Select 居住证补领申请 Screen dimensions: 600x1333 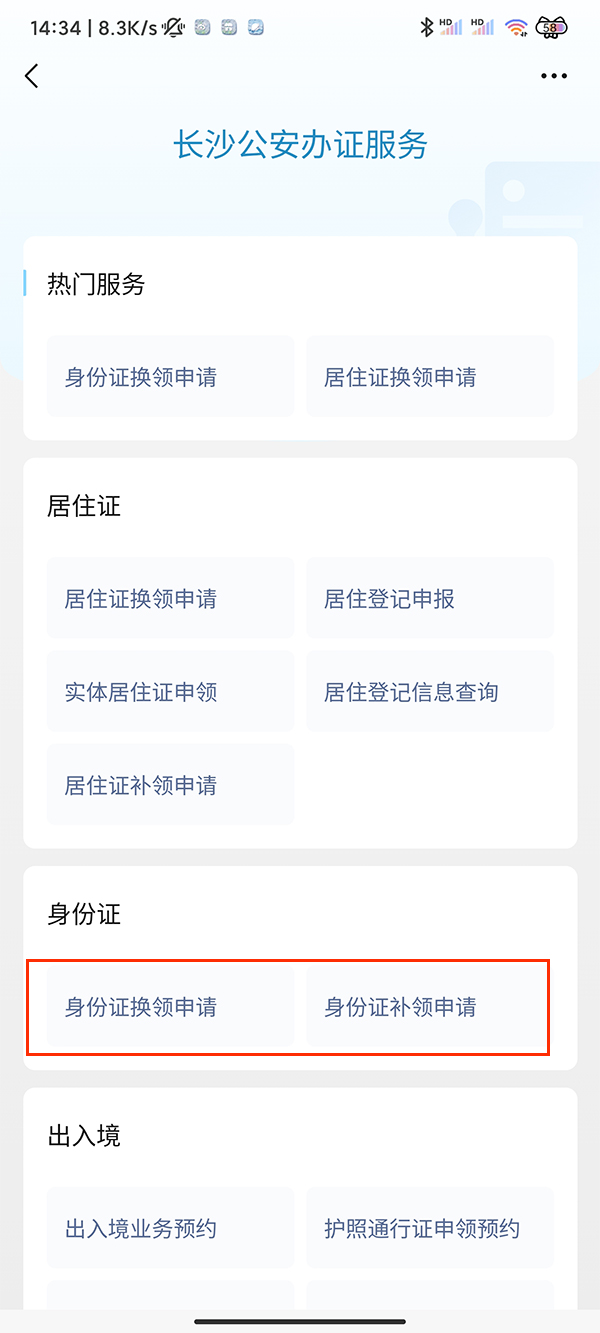170,785
